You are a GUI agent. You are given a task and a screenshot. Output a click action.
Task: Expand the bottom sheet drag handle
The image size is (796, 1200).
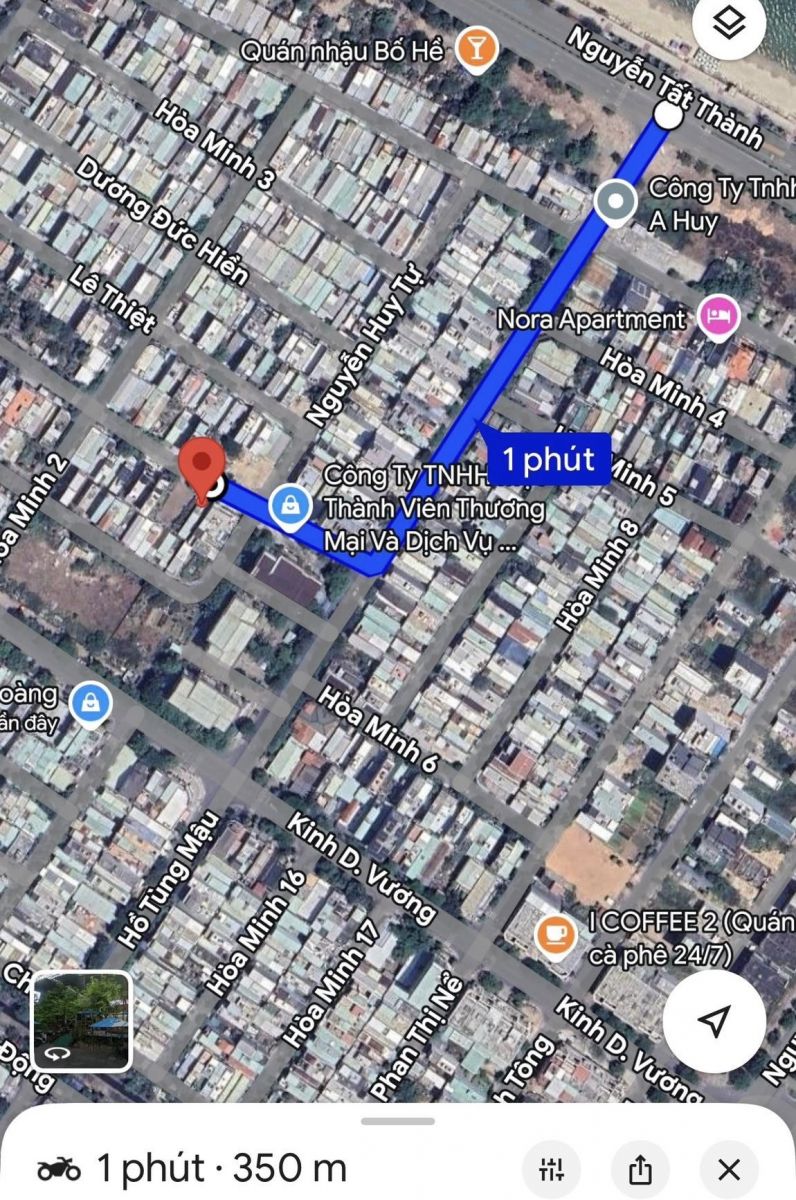[x=398, y=1121]
